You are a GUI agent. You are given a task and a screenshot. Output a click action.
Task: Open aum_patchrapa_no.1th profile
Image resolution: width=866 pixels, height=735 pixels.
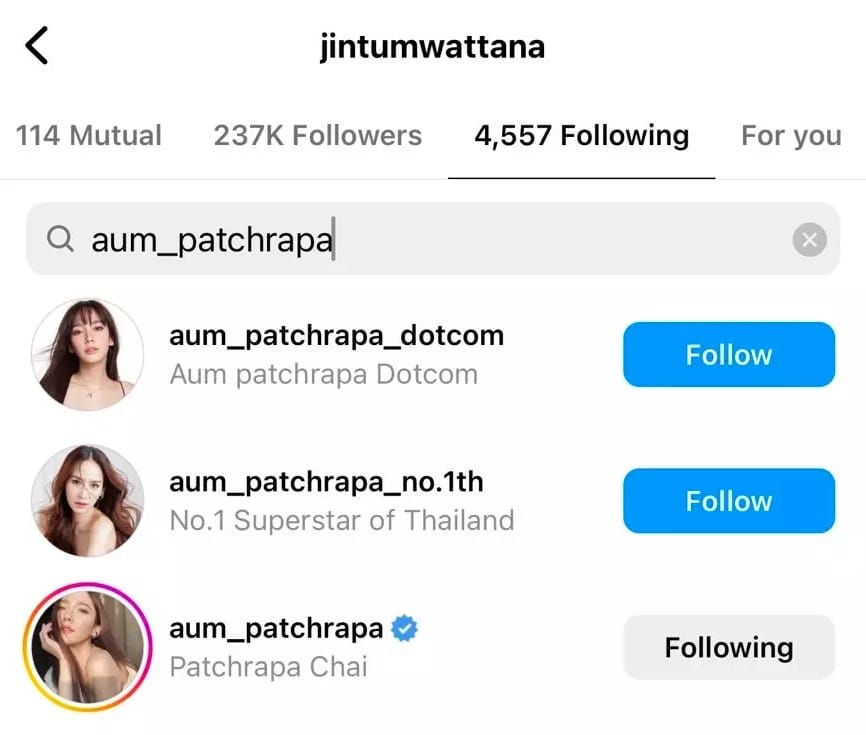[x=326, y=482]
